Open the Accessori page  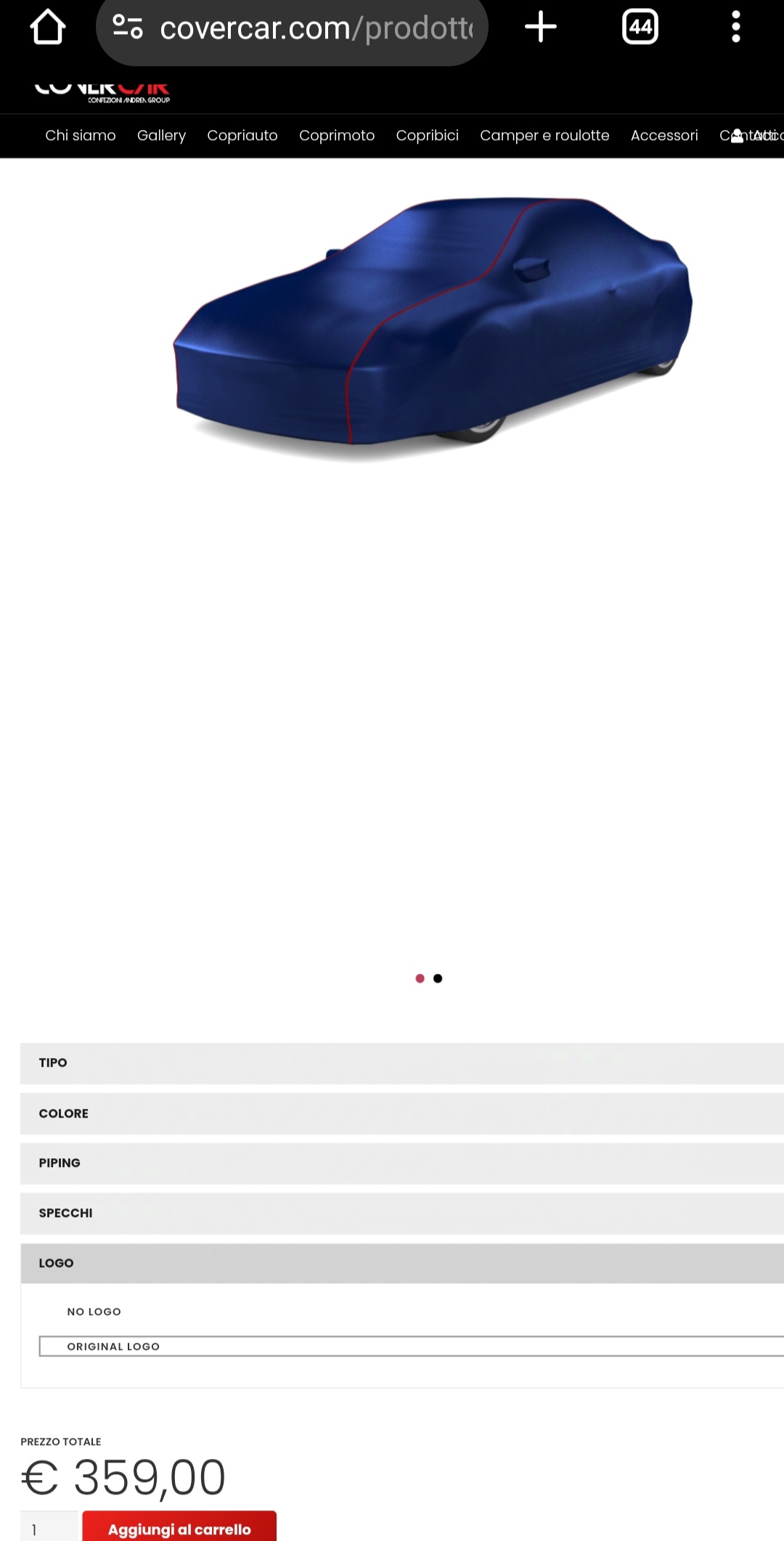pos(664,136)
